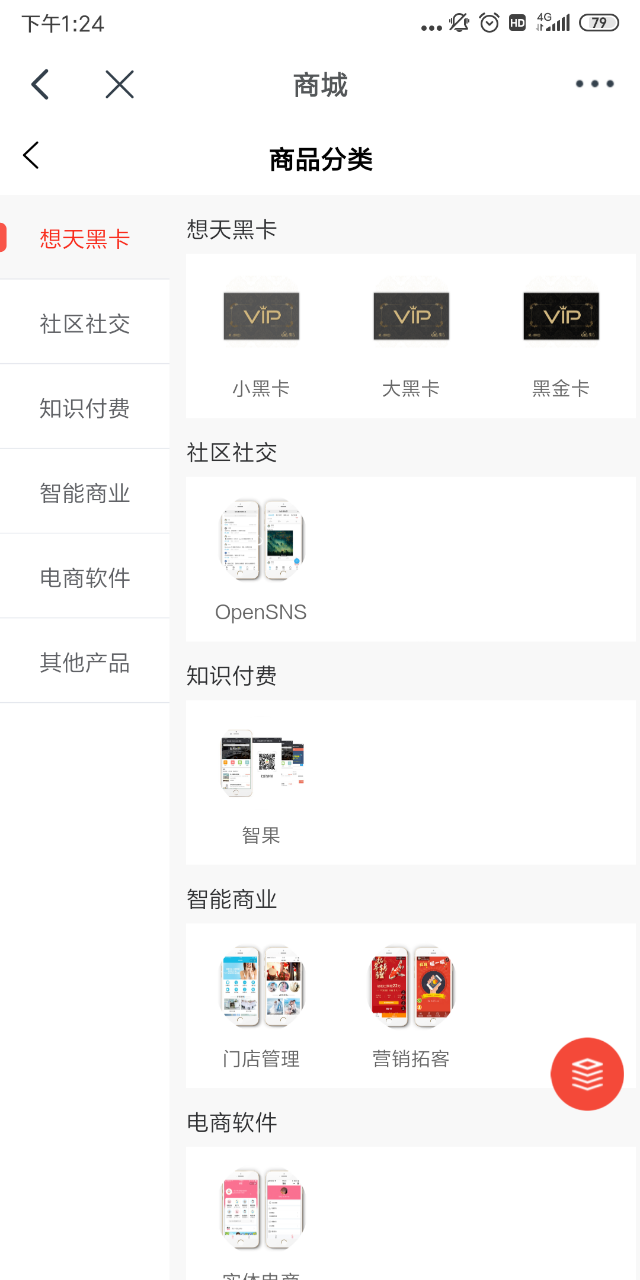Select the 社区社交 category tab
The image size is (640, 1280).
(x=85, y=323)
